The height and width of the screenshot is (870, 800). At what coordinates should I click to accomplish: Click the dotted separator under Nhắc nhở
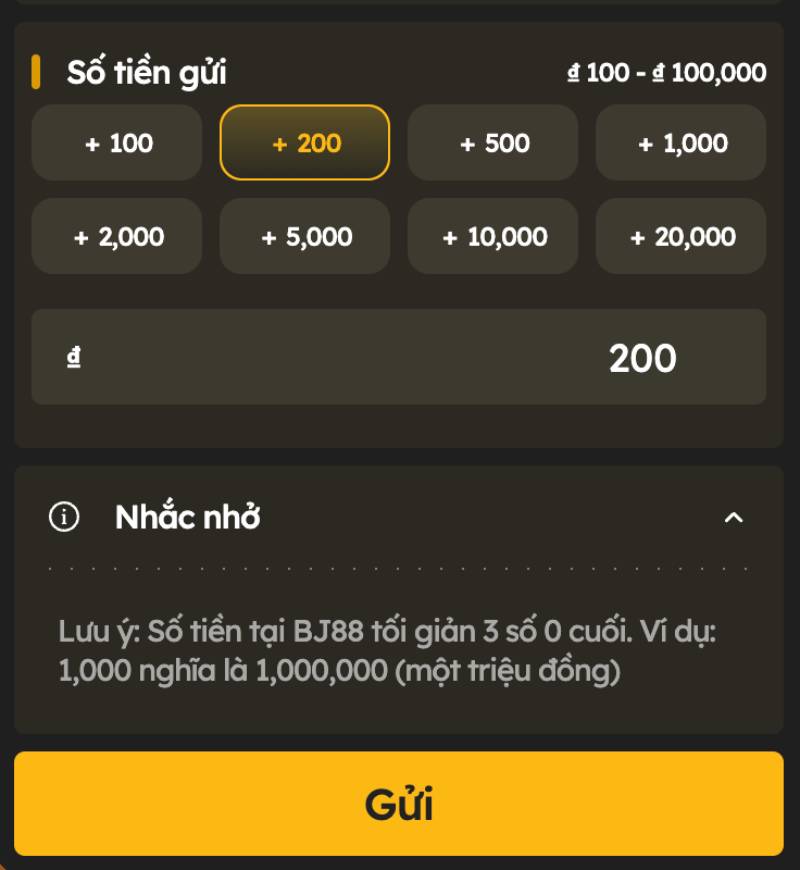[x=400, y=567]
